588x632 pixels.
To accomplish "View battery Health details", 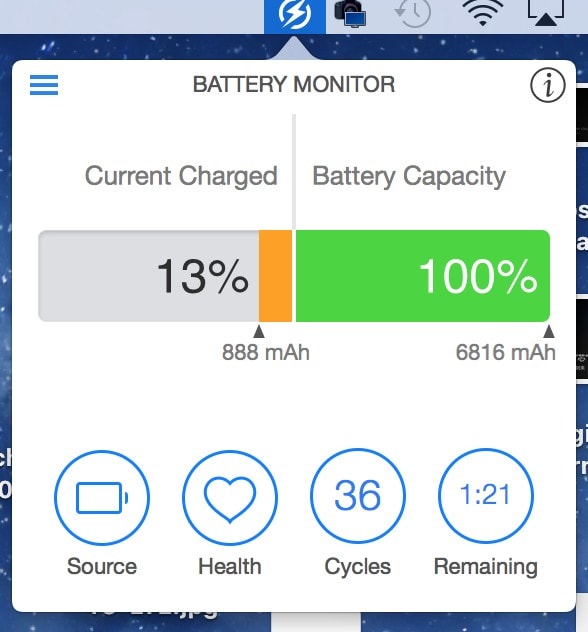I will [x=230, y=498].
